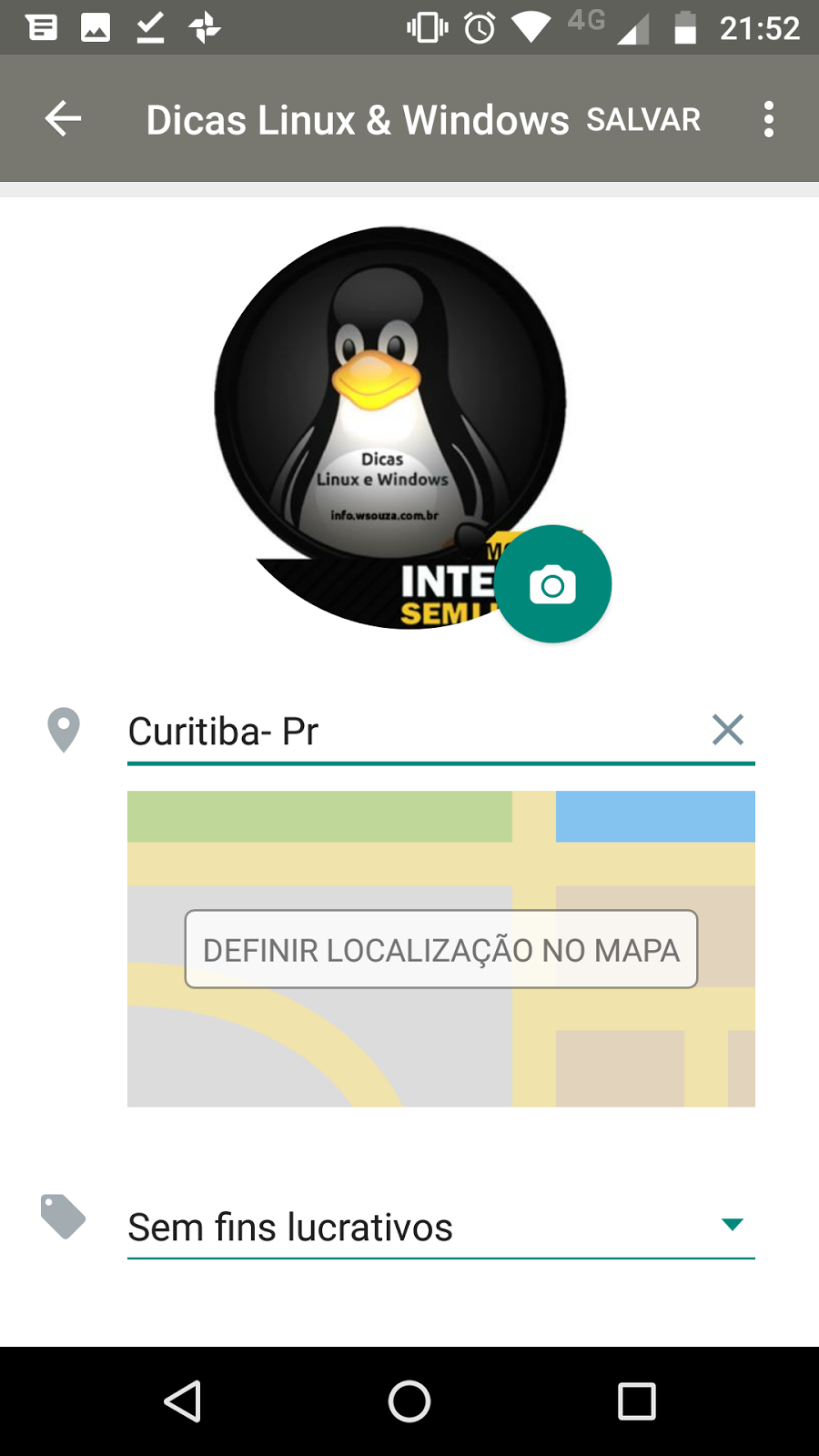Open the system recent apps view
The width and height of the screenshot is (819, 1456).
pos(637,1401)
